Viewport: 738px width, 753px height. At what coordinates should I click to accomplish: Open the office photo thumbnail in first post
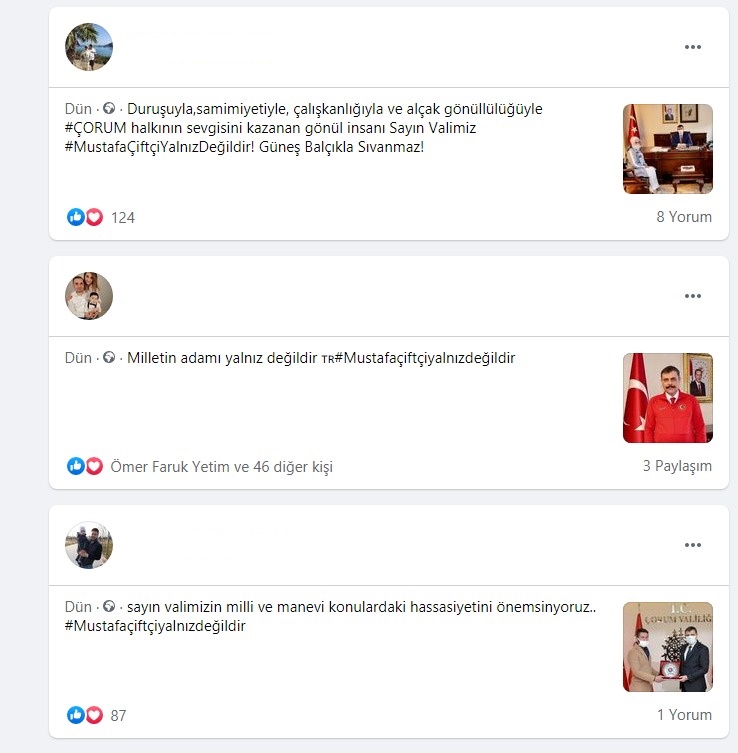pos(667,149)
